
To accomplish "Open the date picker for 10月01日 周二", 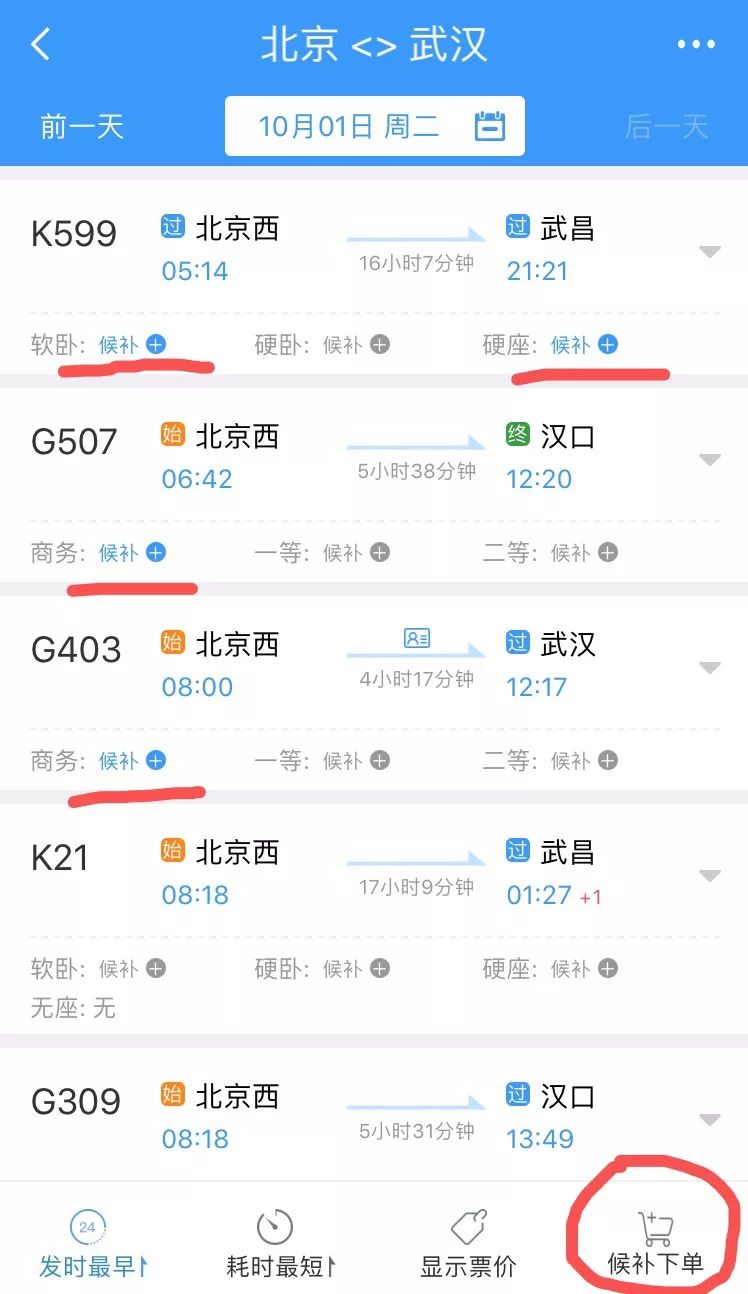I will coord(375,126).
